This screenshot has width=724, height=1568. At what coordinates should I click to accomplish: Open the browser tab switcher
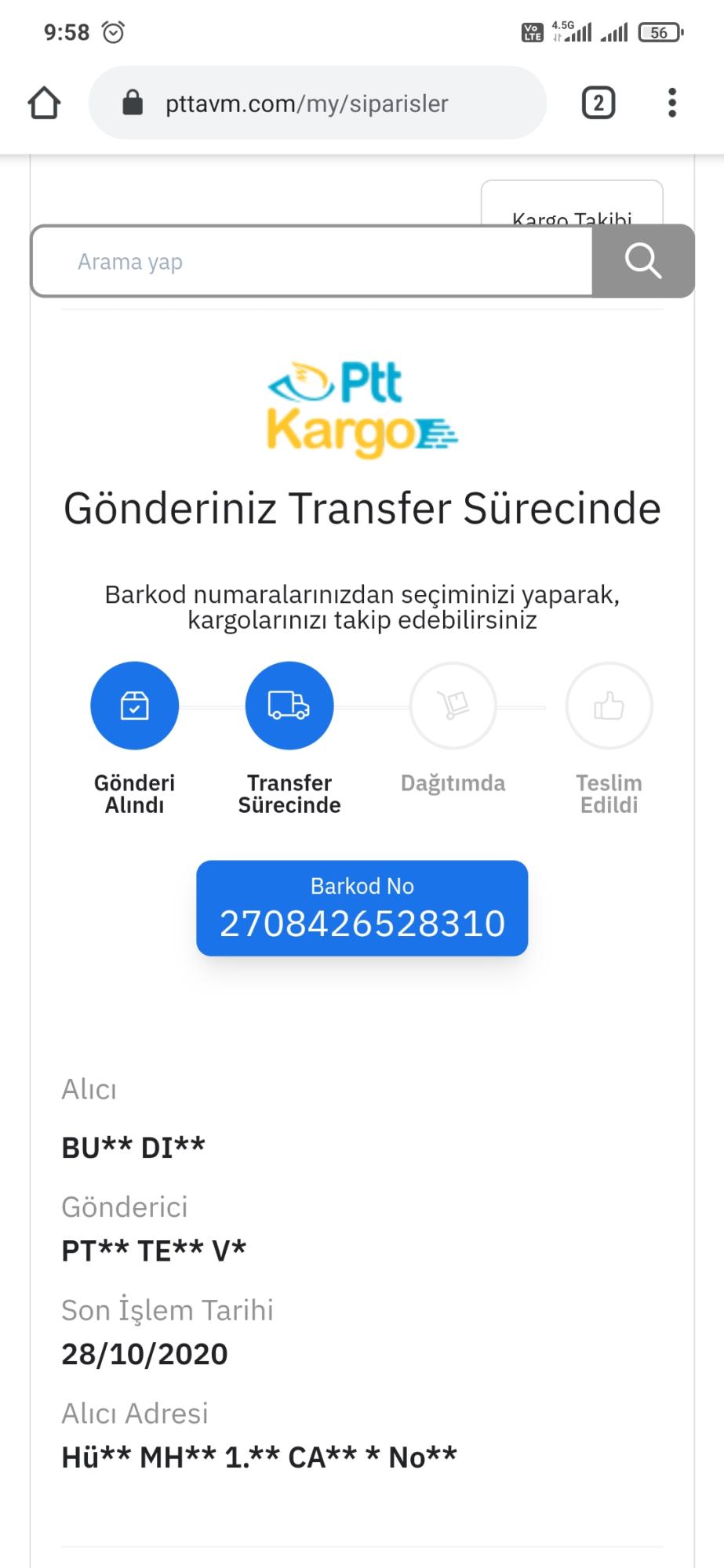click(598, 103)
